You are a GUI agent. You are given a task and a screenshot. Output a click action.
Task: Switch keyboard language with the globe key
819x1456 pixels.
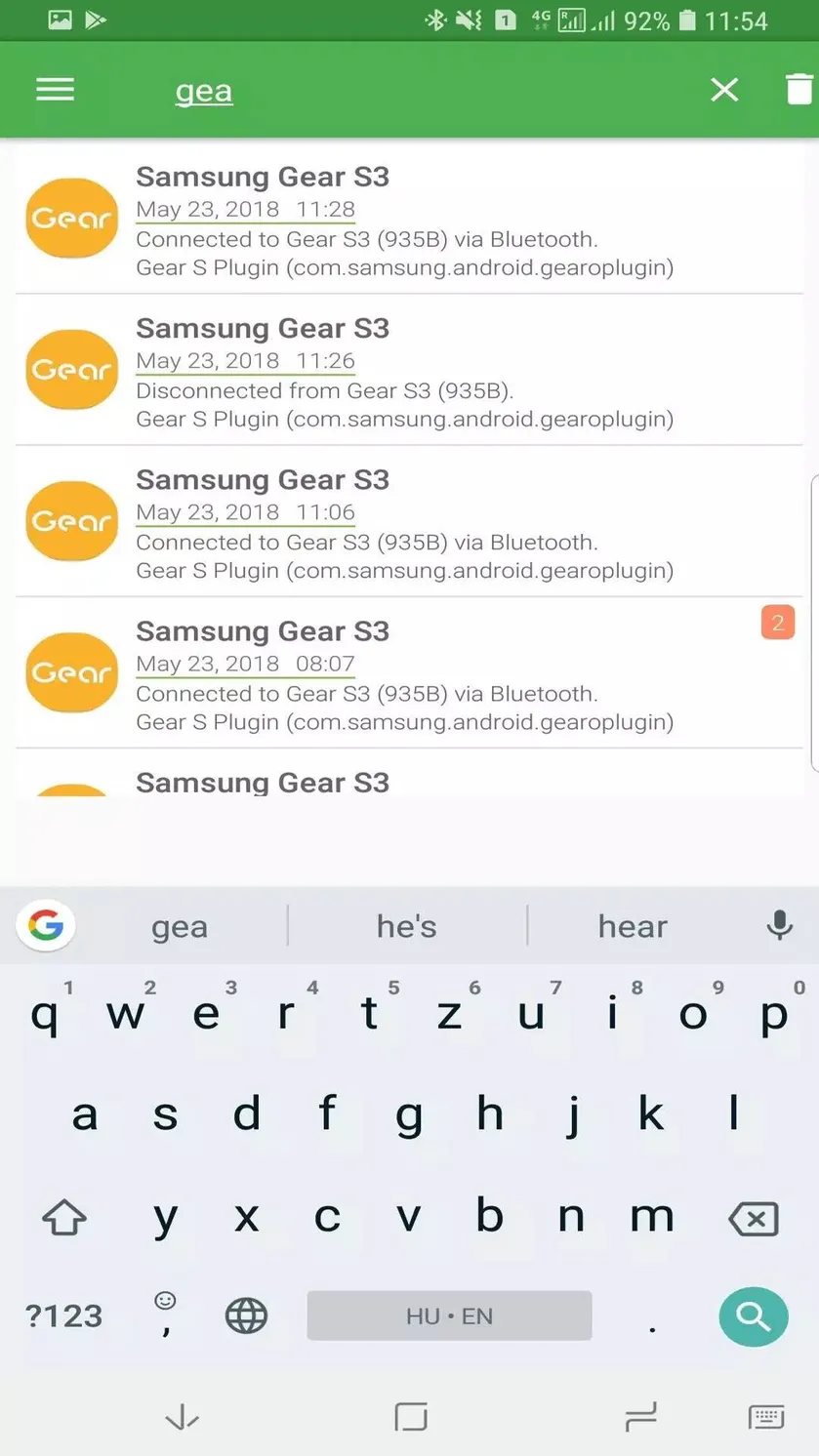(x=246, y=1316)
